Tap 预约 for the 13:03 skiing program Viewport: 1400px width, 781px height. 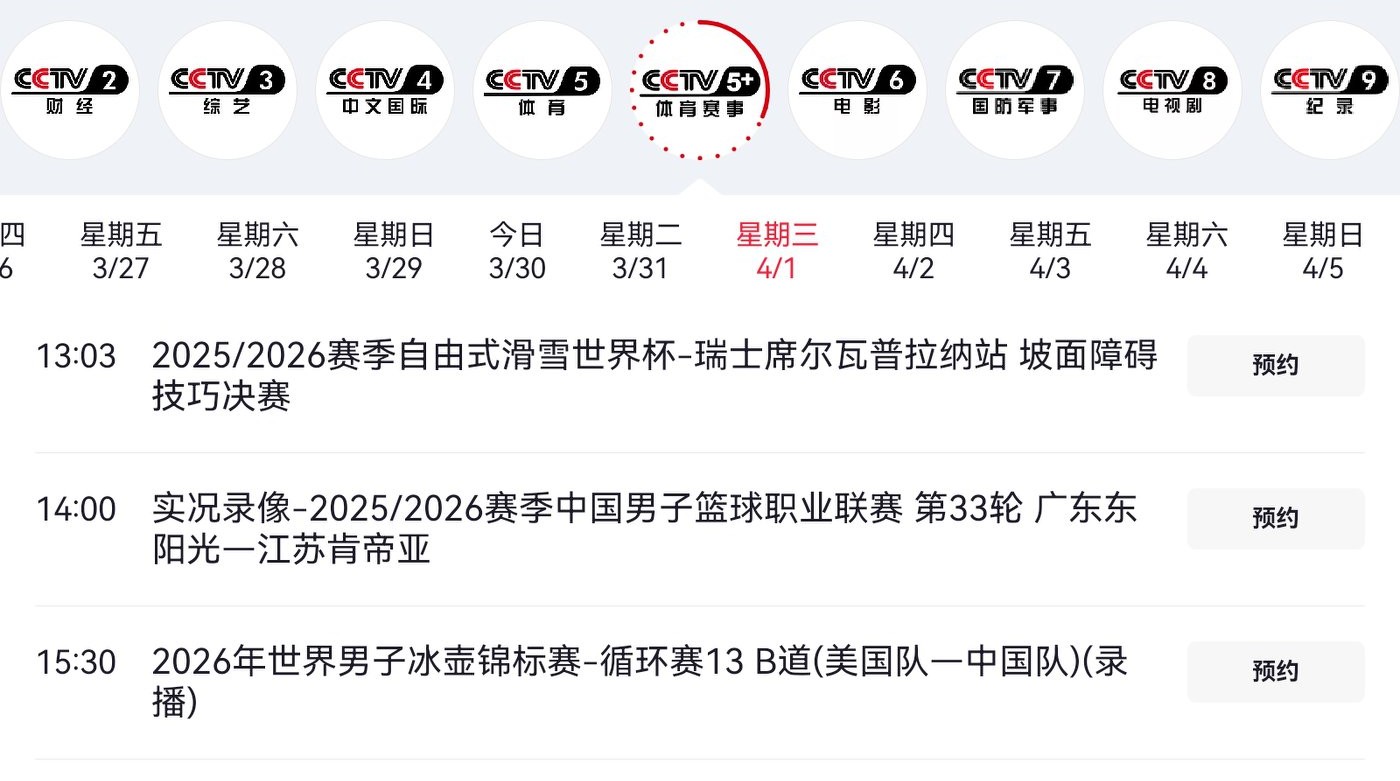point(1275,366)
